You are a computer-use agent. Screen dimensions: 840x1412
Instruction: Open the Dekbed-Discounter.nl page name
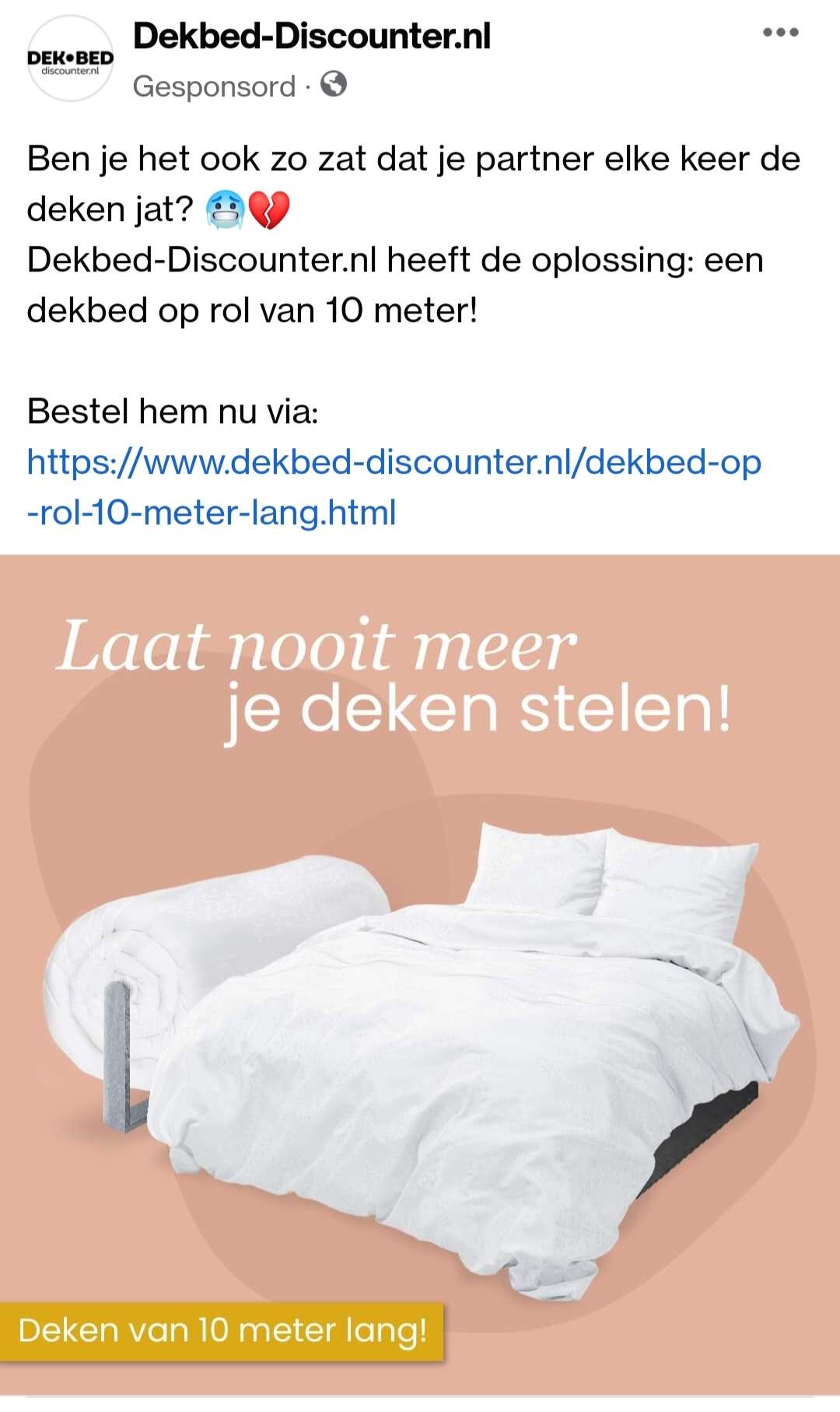tap(312, 36)
